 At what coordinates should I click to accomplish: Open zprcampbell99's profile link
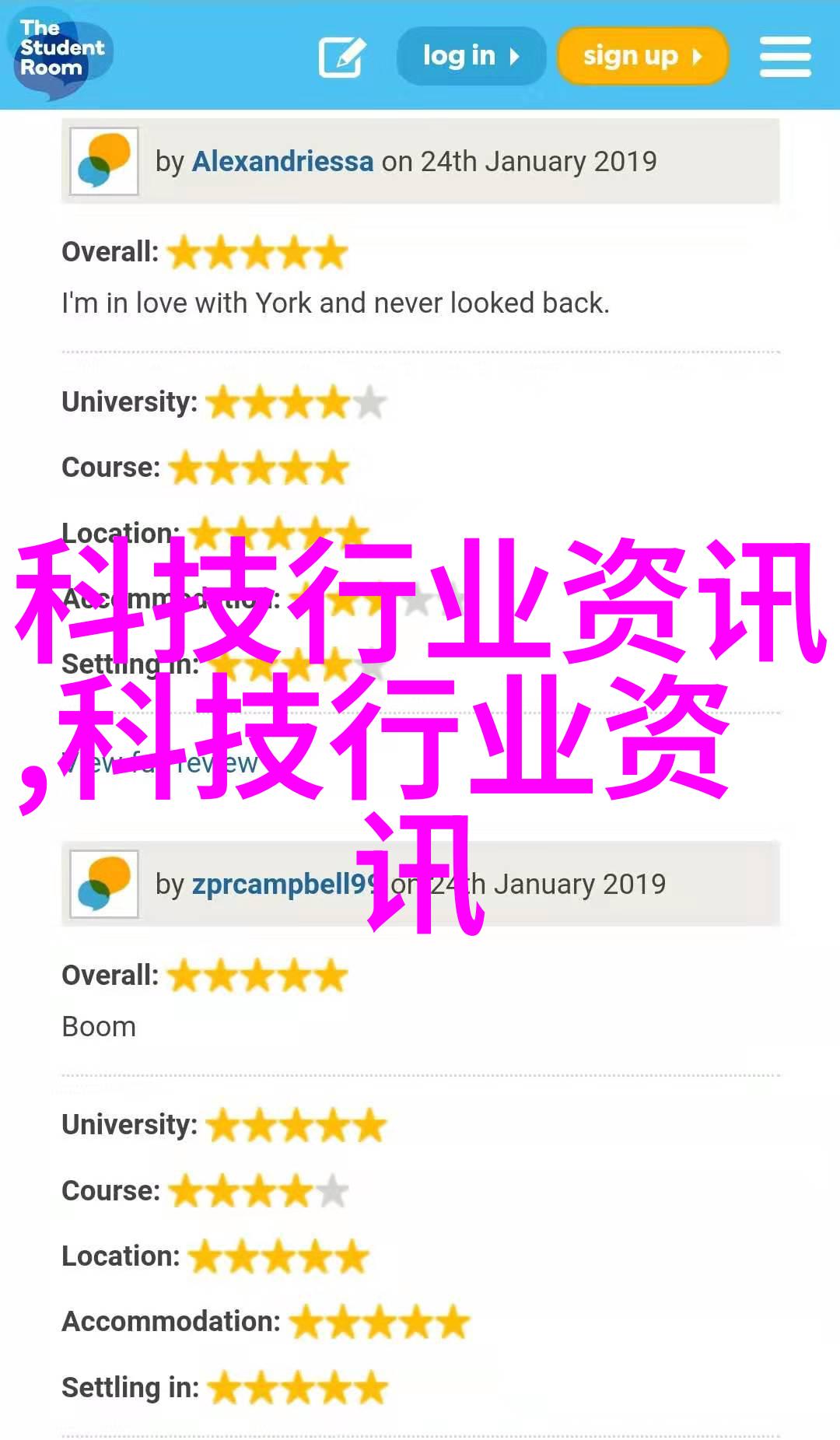coord(278,885)
